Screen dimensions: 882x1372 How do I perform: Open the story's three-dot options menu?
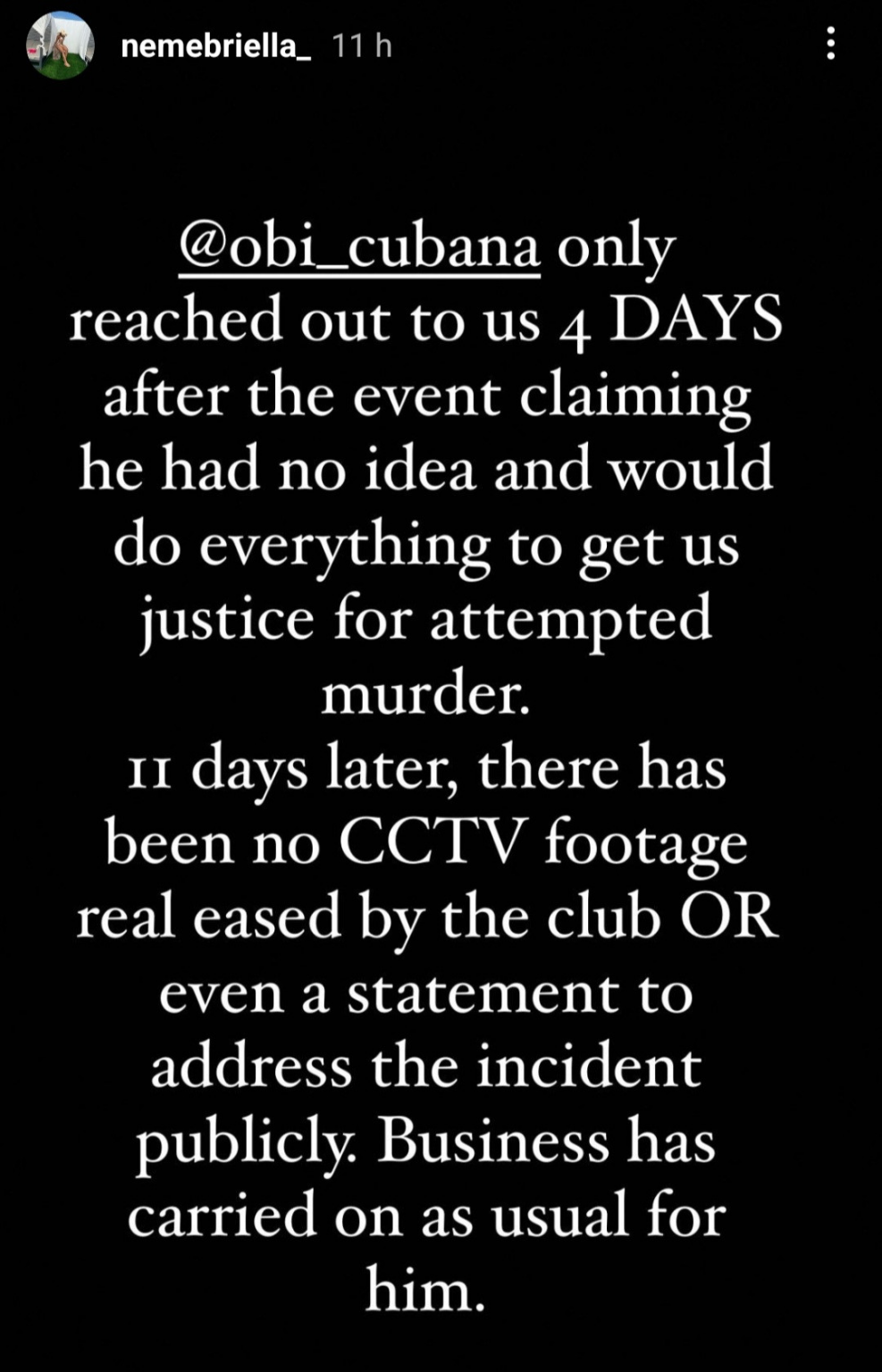click(831, 43)
